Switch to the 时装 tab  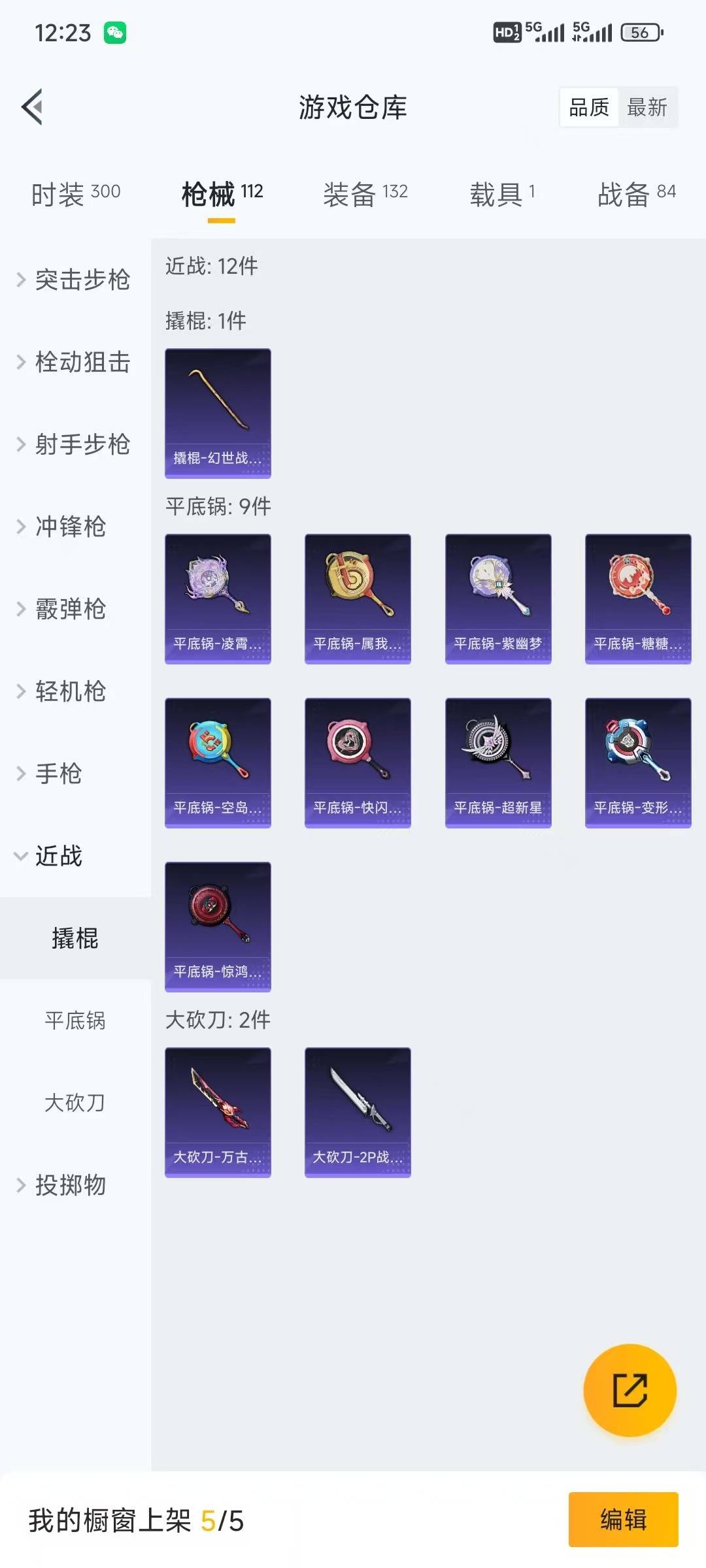click(75, 194)
